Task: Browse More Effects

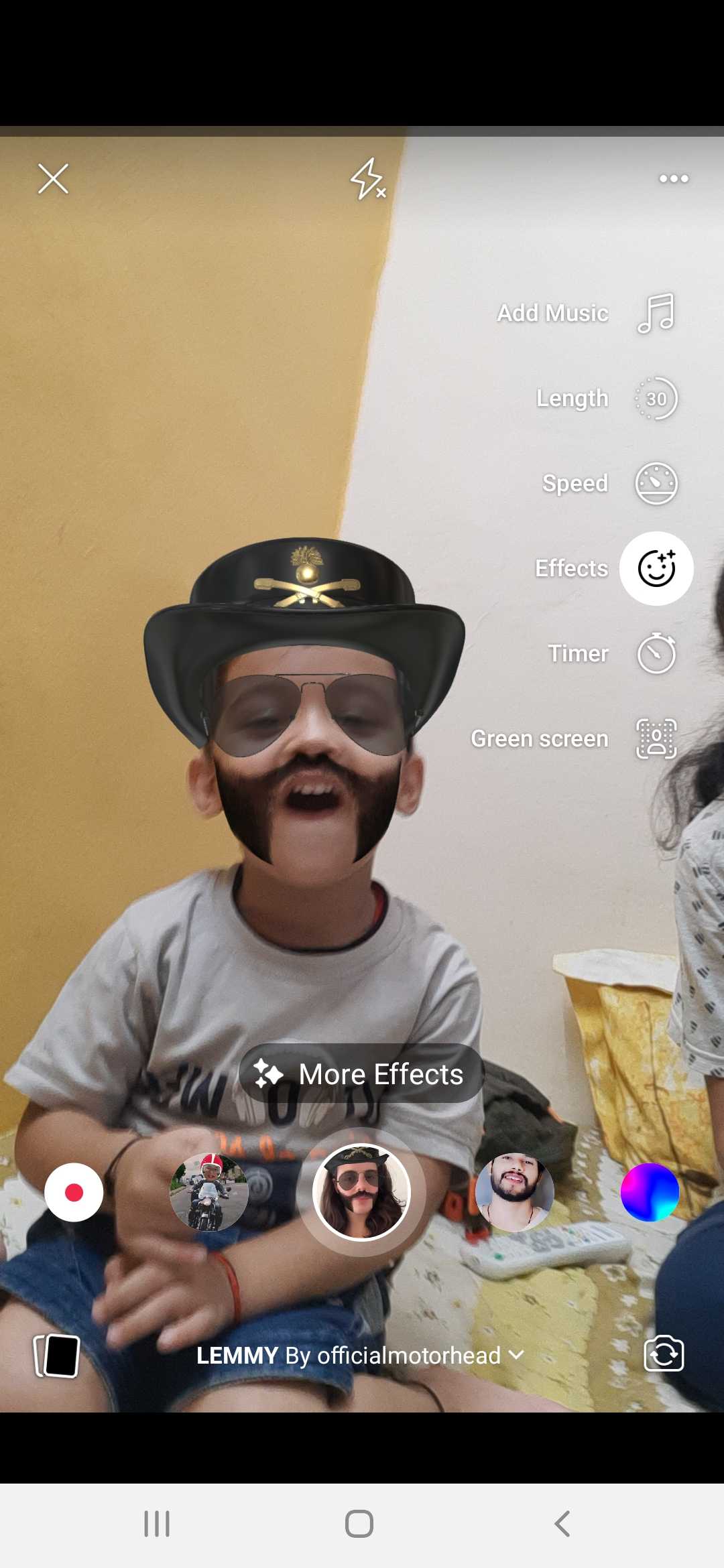Action: point(361,1074)
